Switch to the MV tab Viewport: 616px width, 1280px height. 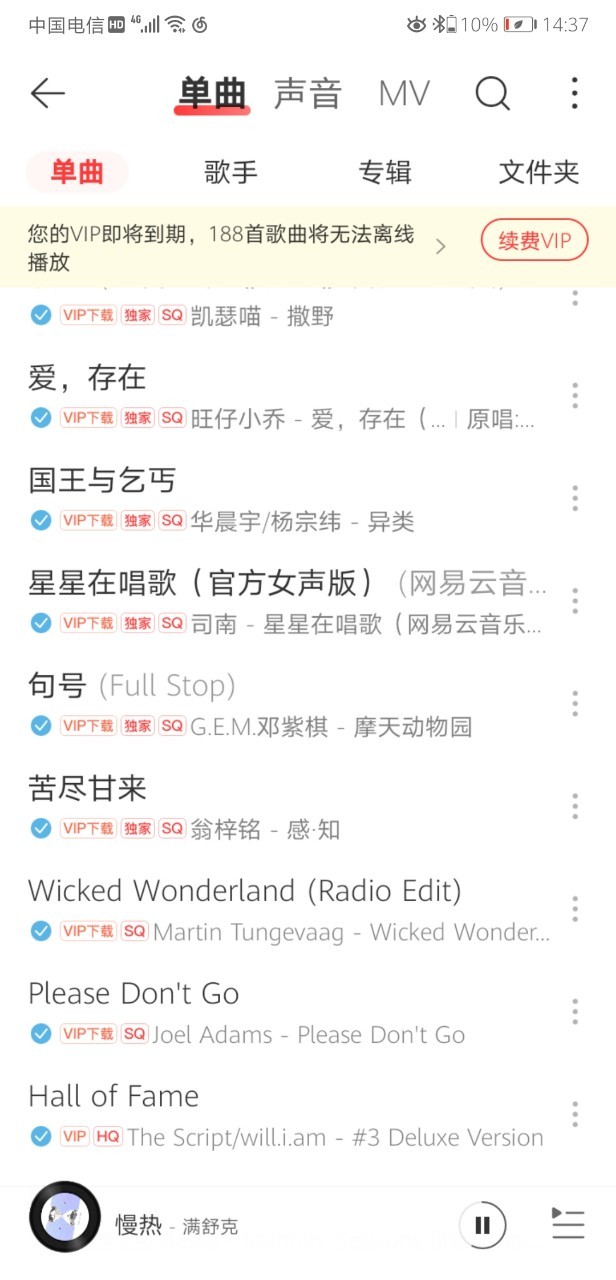point(403,94)
